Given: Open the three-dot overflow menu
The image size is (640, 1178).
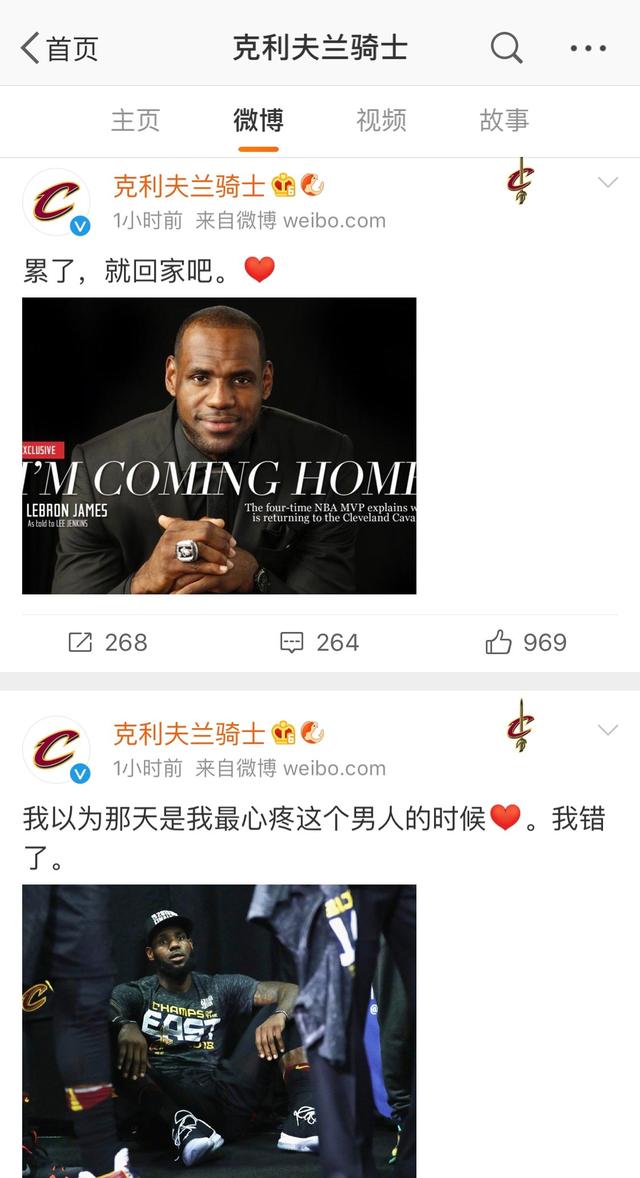Looking at the screenshot, I should pos(588,47).
